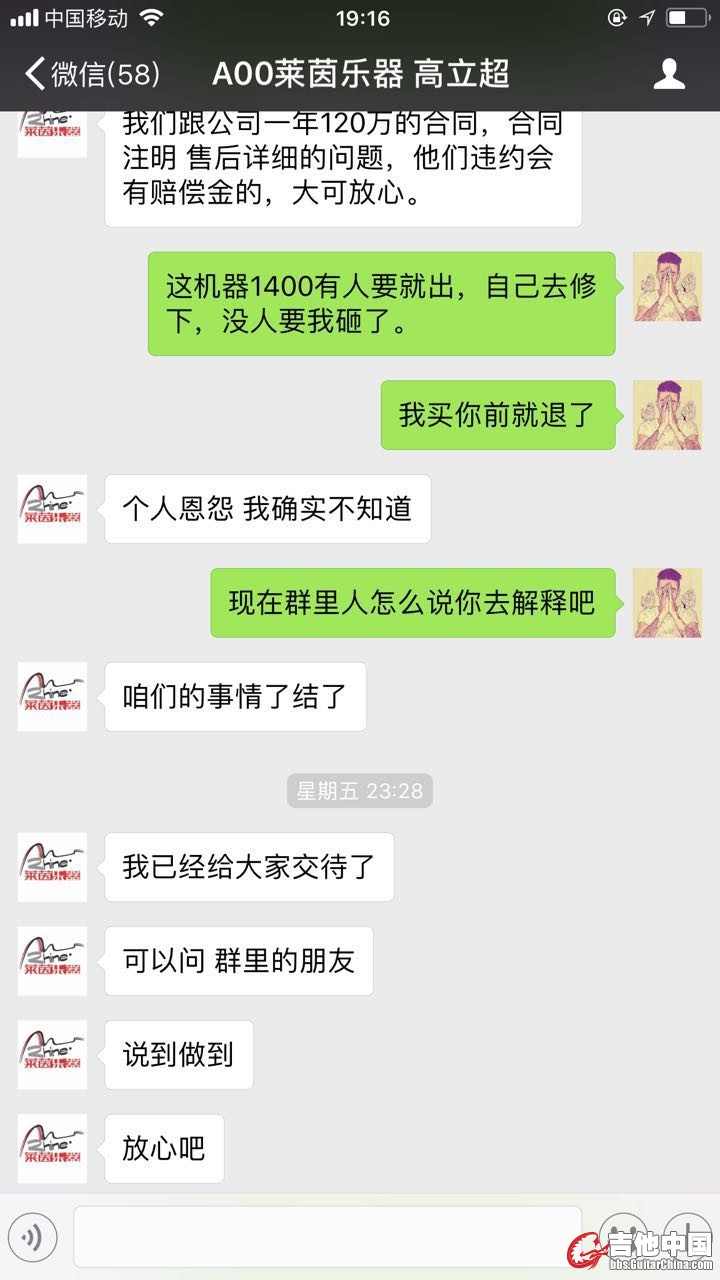Open the emoji sticker panel

(x=623, y=1240)
